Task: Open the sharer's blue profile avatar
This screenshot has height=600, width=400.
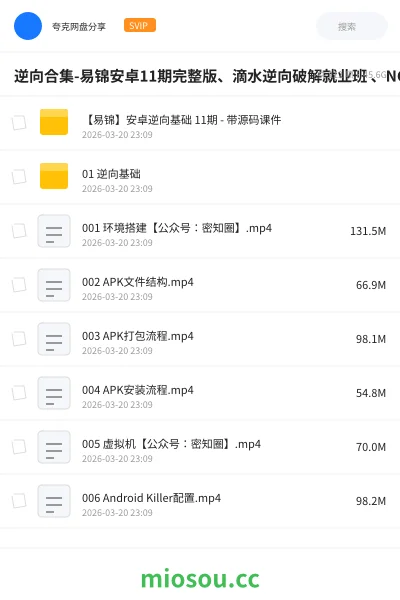Action: pos(28,26)
